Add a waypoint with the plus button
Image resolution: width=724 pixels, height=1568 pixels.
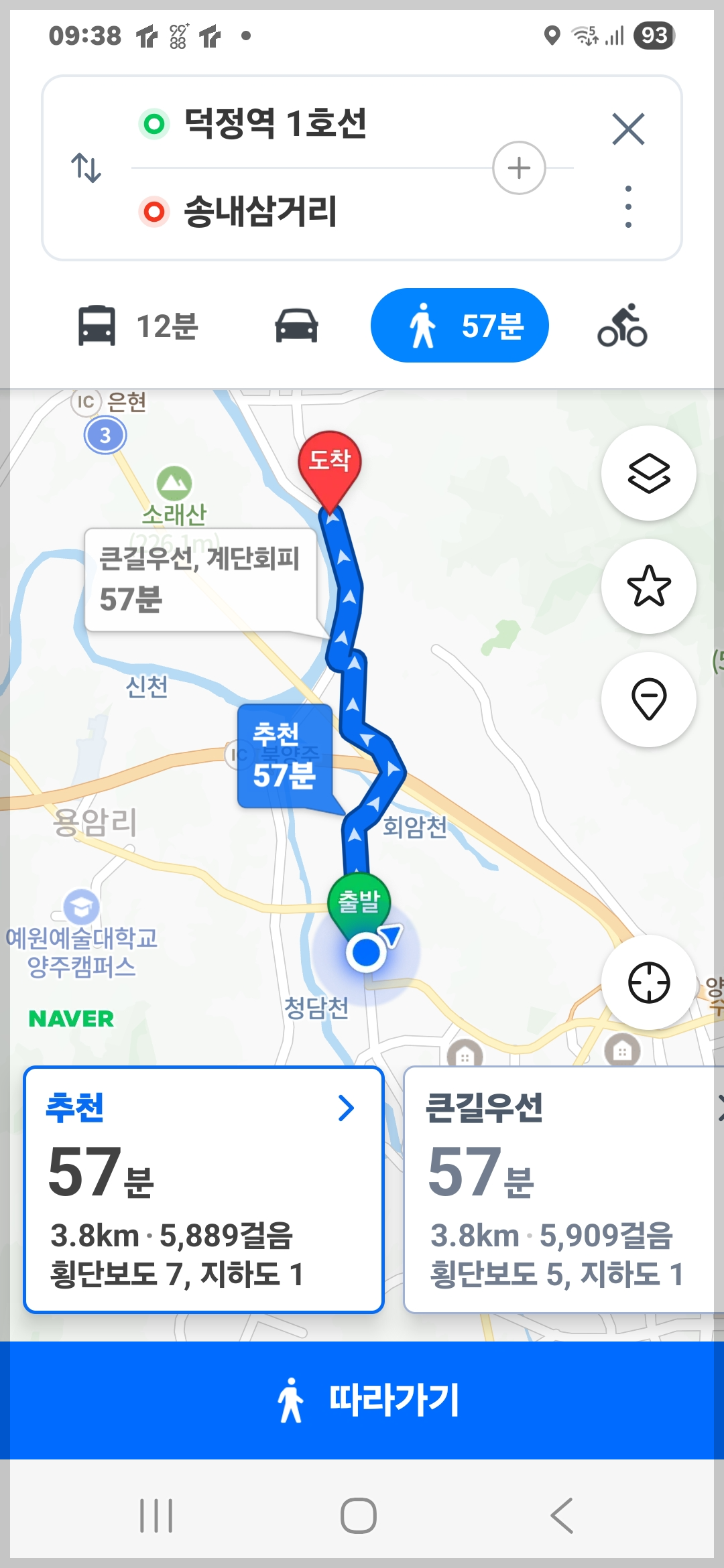click(519, 168)
